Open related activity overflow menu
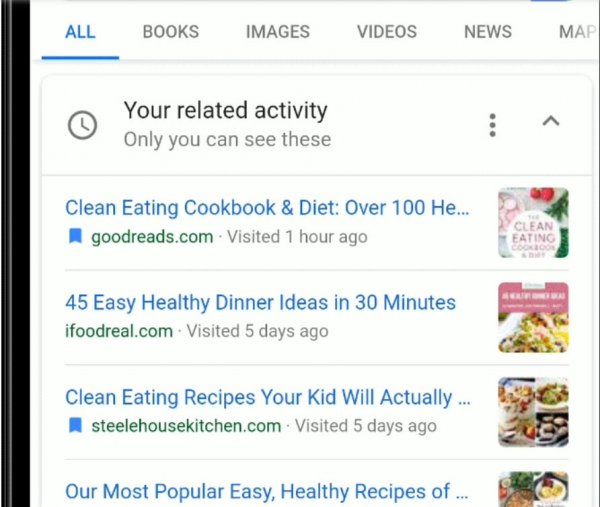The width and height of the screenshot is (600, 507). (x=492, y=125)
